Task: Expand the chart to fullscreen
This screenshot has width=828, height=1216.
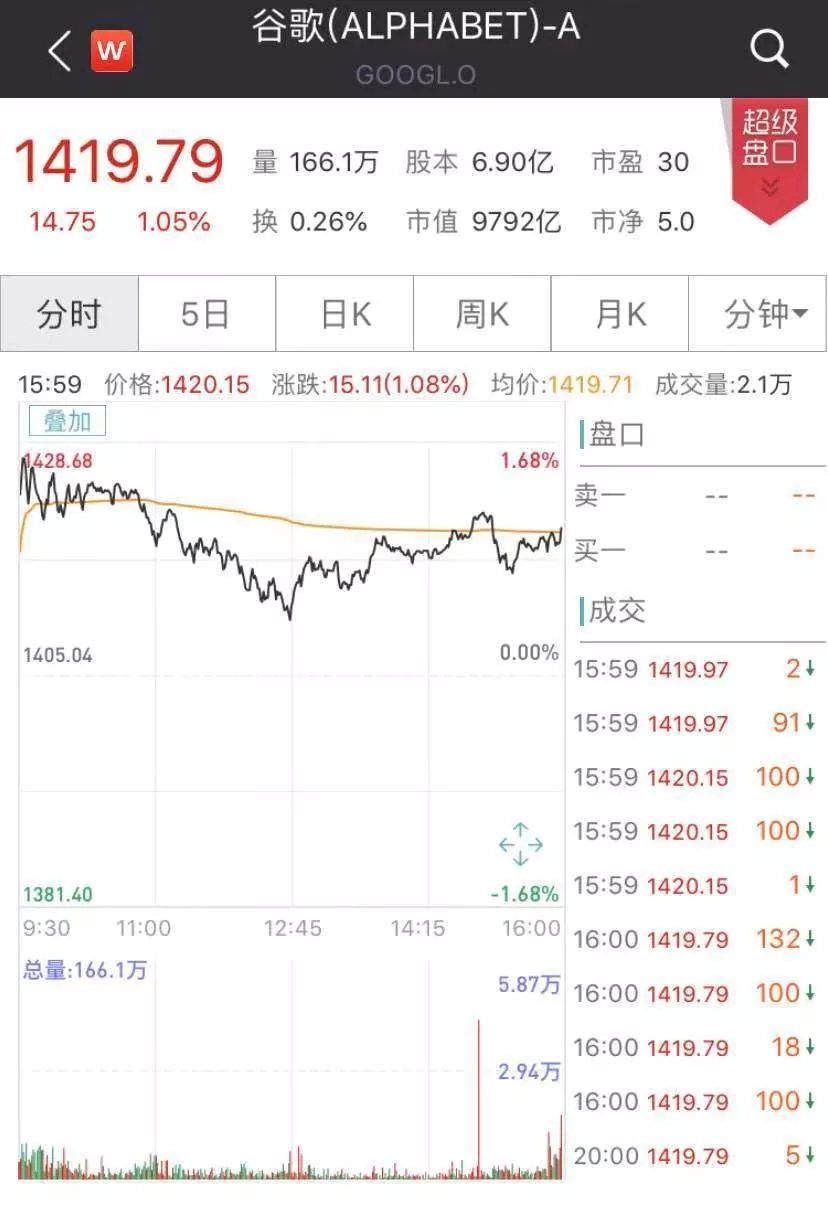Action: coord(520,845)
